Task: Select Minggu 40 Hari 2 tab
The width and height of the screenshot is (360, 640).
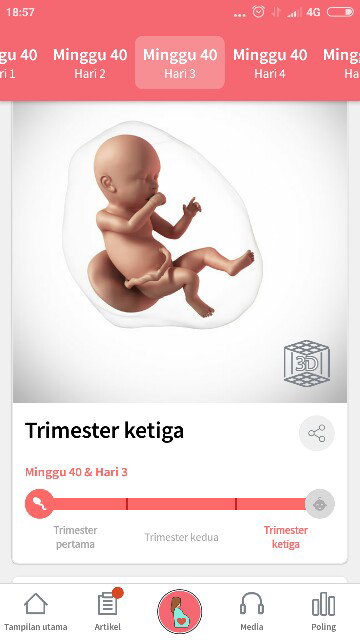Action: [x=90, y=62]
